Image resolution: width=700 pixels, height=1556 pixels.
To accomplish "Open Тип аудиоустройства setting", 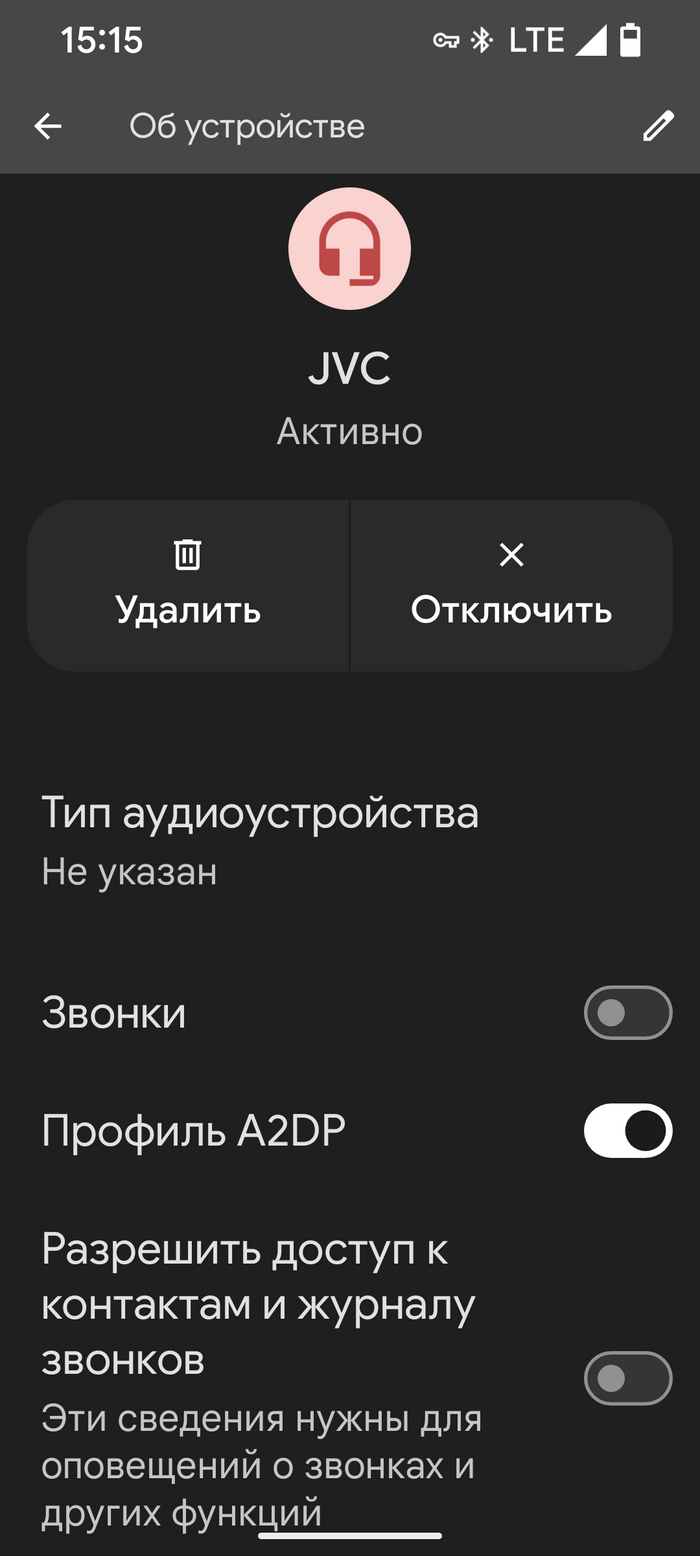I will [260, 841].
